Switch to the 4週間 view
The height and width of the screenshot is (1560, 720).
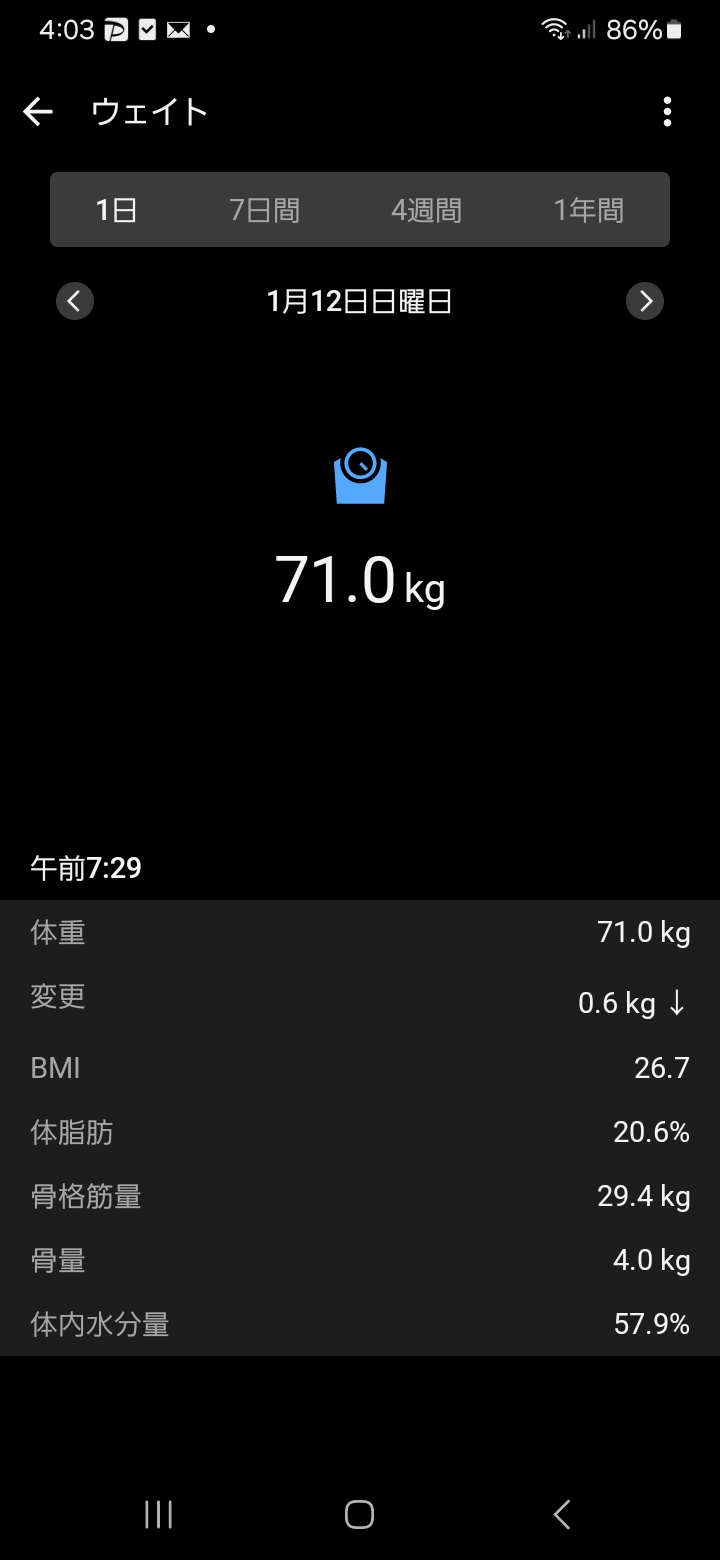pyautogui.click(x=426, y=210)
